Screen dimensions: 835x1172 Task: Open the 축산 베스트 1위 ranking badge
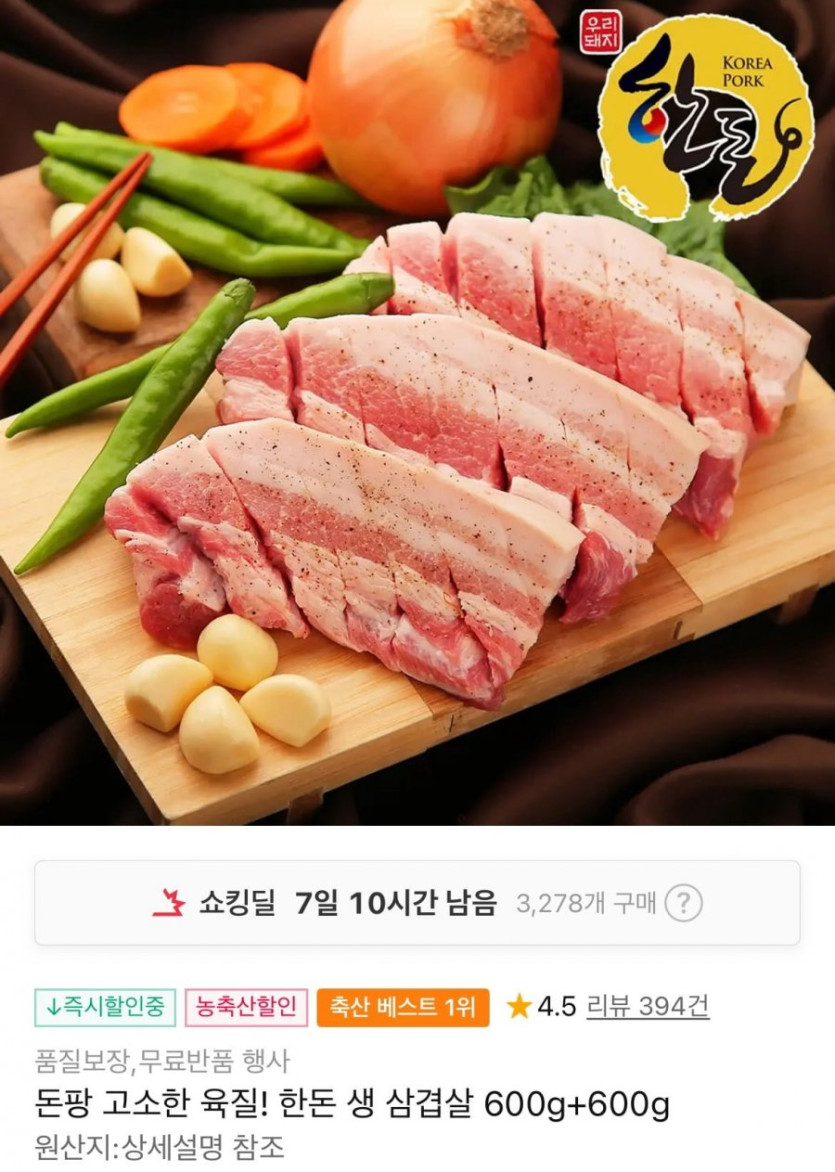coord(403,1007)
